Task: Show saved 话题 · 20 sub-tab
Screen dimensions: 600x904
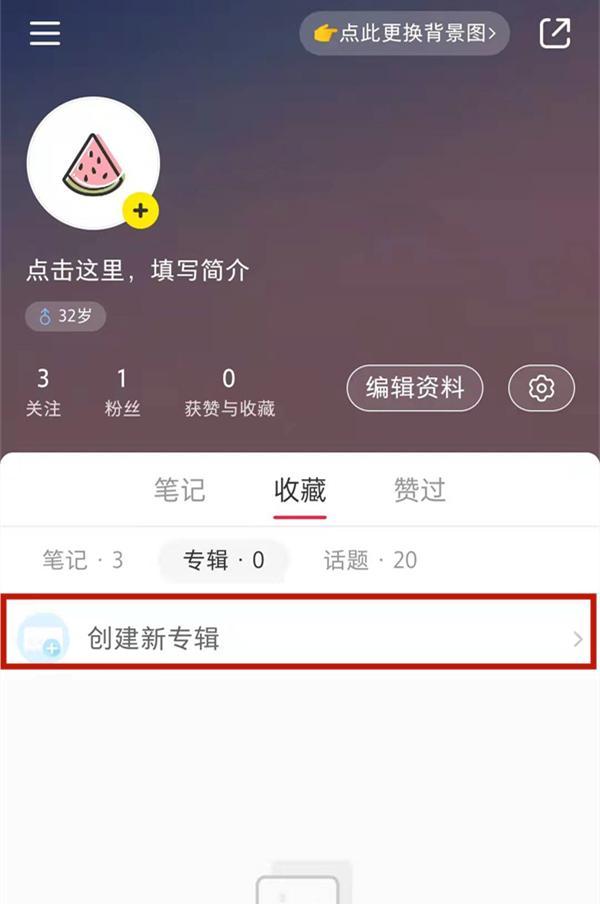Action: coord(370,560)
